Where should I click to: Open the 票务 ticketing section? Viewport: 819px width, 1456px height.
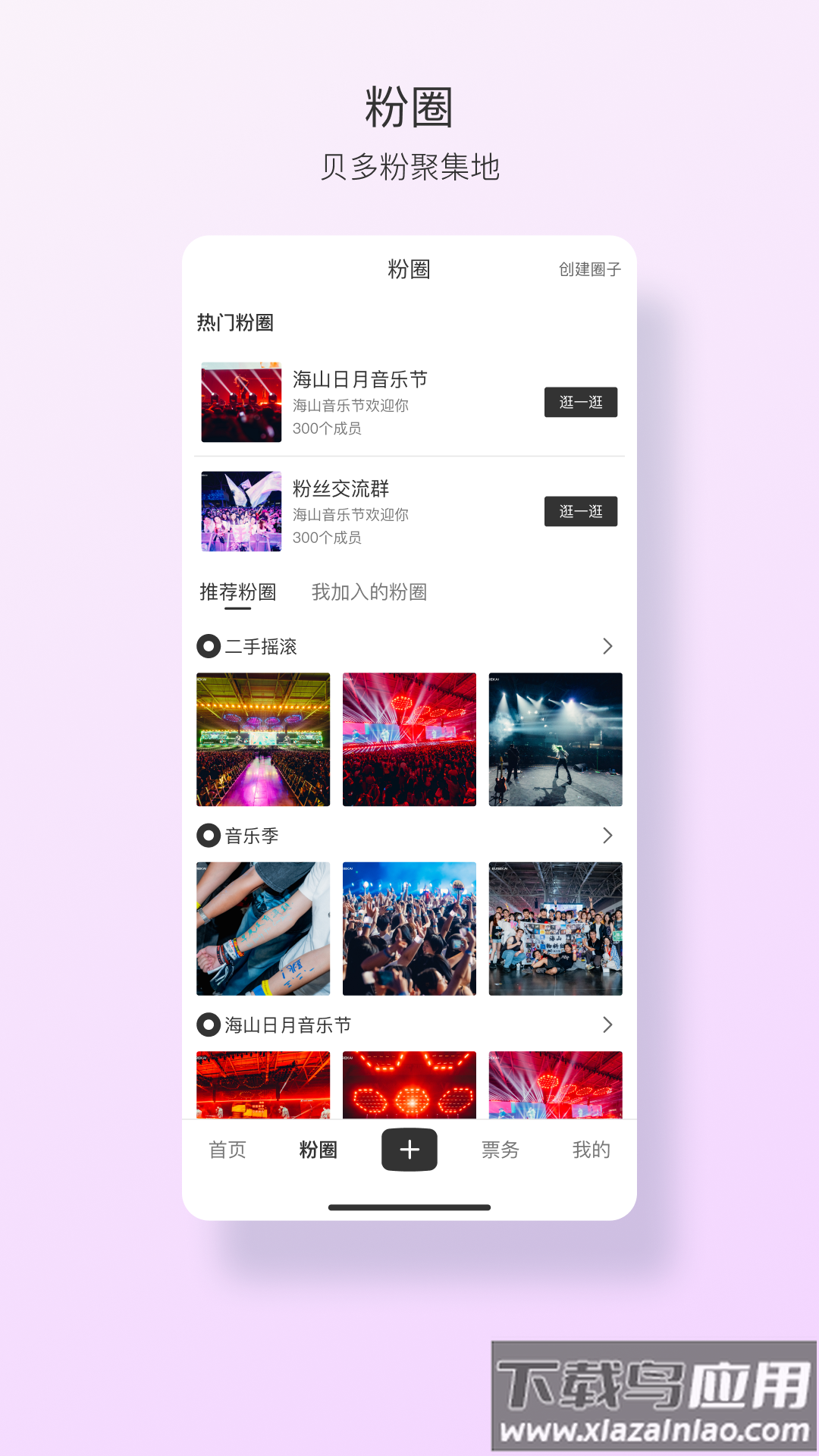[x=500, y=1150]
